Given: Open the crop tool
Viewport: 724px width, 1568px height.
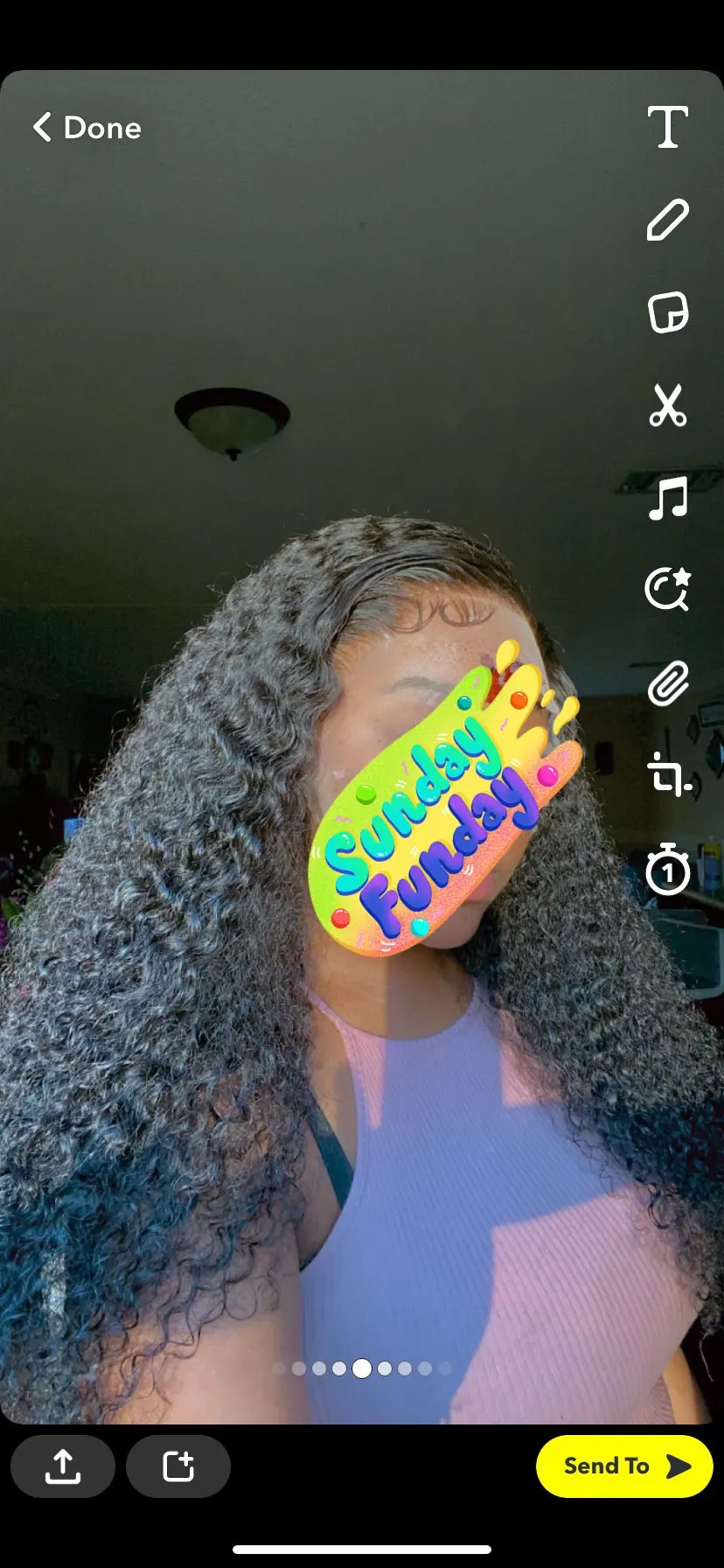Looking at the screenshot, I should point(669,775).
